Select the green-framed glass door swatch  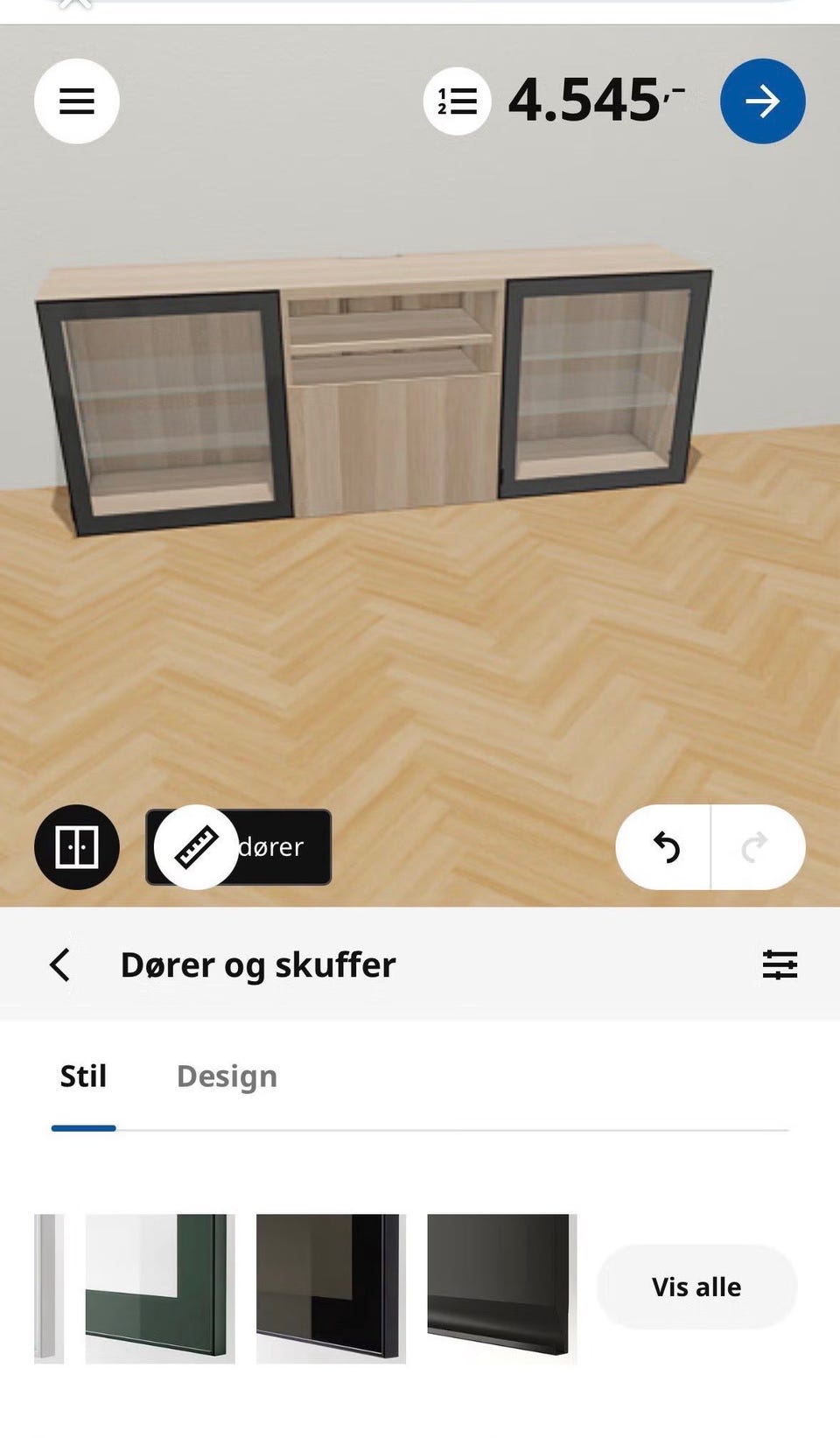(x=158, y=1286)
